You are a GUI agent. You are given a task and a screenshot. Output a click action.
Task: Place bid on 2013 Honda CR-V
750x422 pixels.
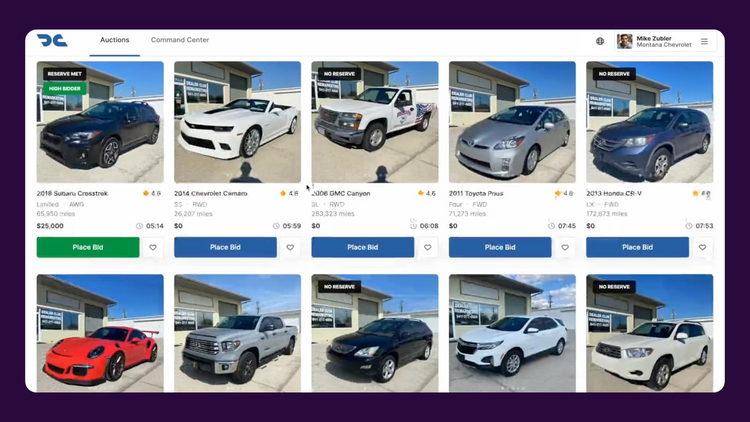(637, 247)
